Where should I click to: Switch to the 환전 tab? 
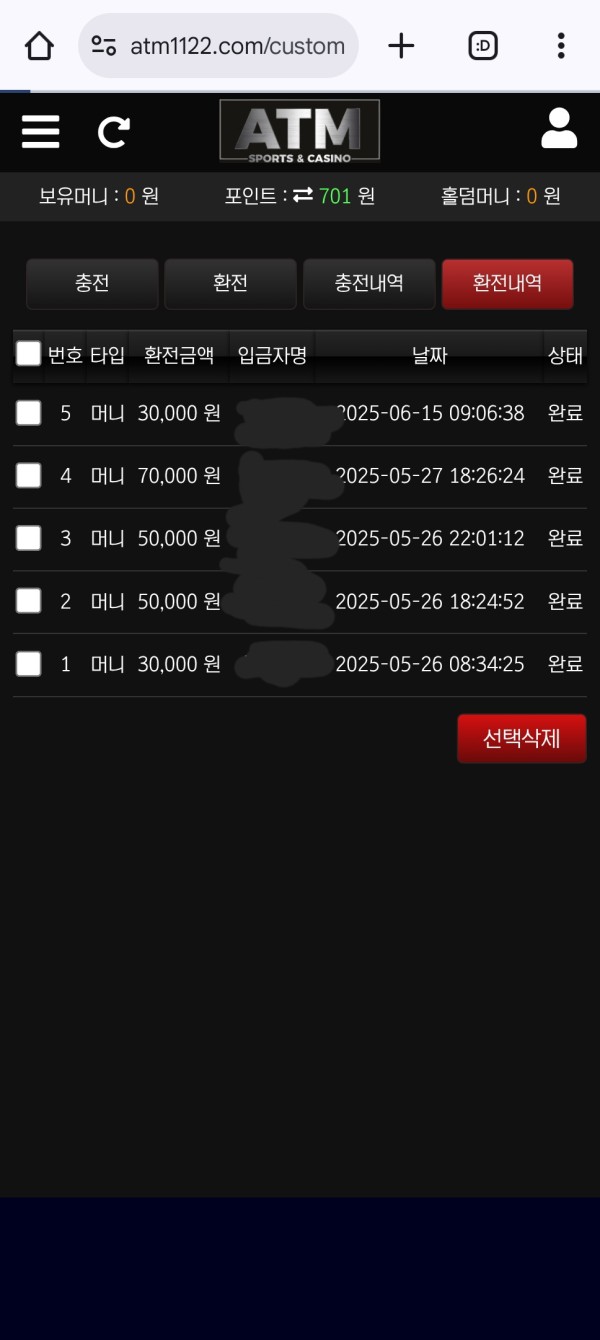pos(230,284)
